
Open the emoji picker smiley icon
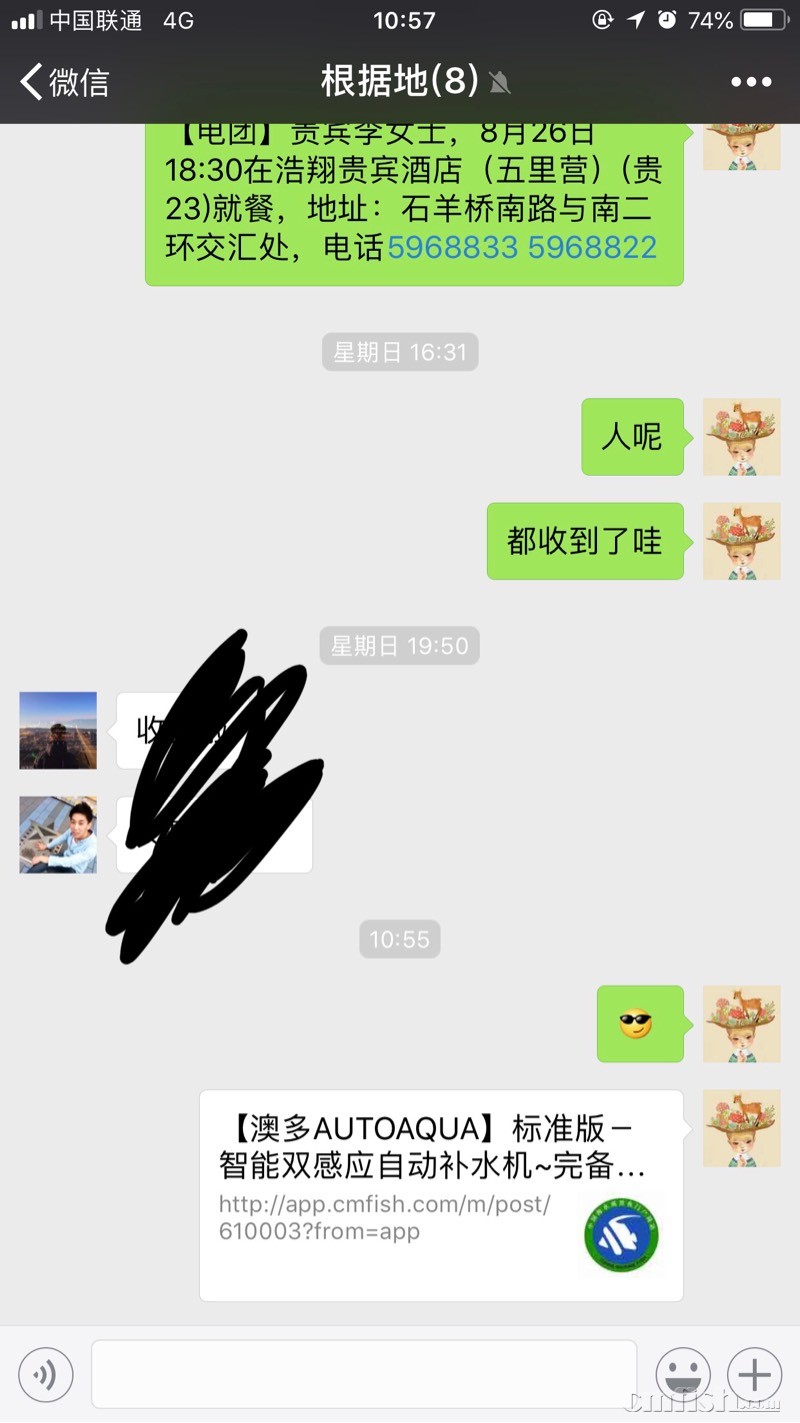[x=683, y=1373]
